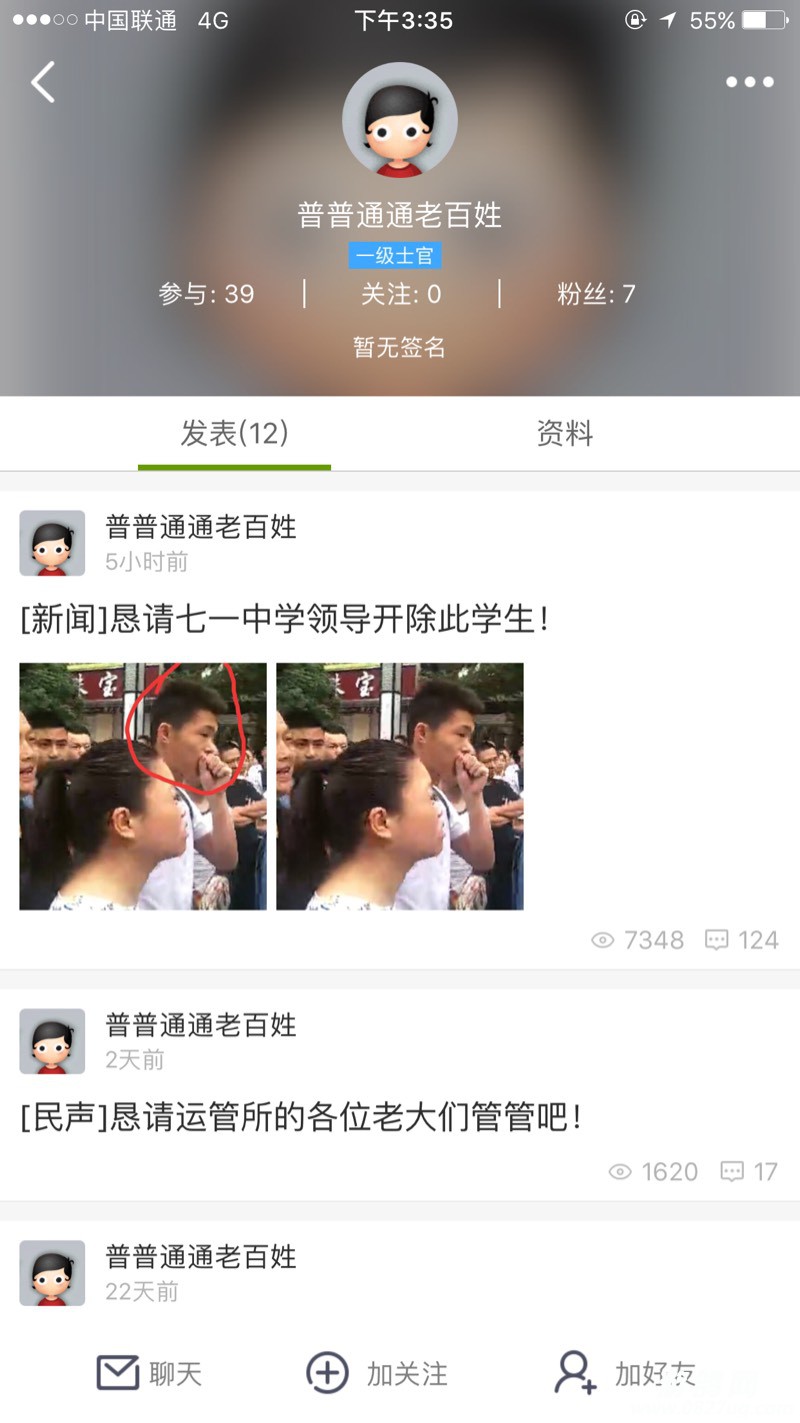Screen dimensions: 800x1423
Task: View the second photo in the post
Action: pyautogui.click(x=400, y=786)
